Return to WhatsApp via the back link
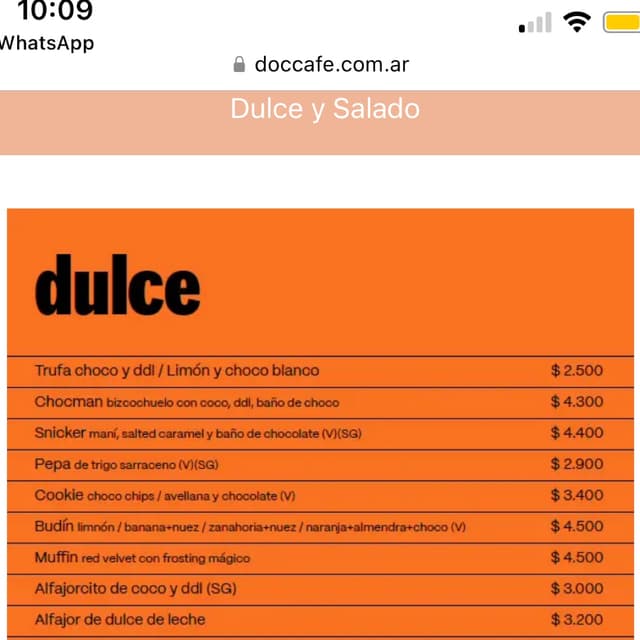640x640 pixels. [46, 44]
